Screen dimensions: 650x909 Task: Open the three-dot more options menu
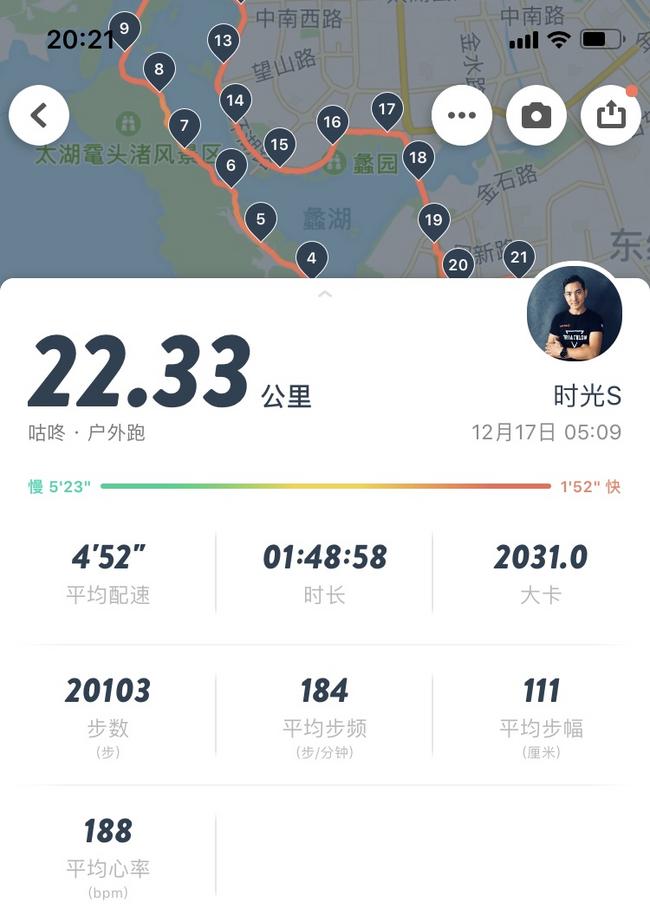click(x=461, y=115)
